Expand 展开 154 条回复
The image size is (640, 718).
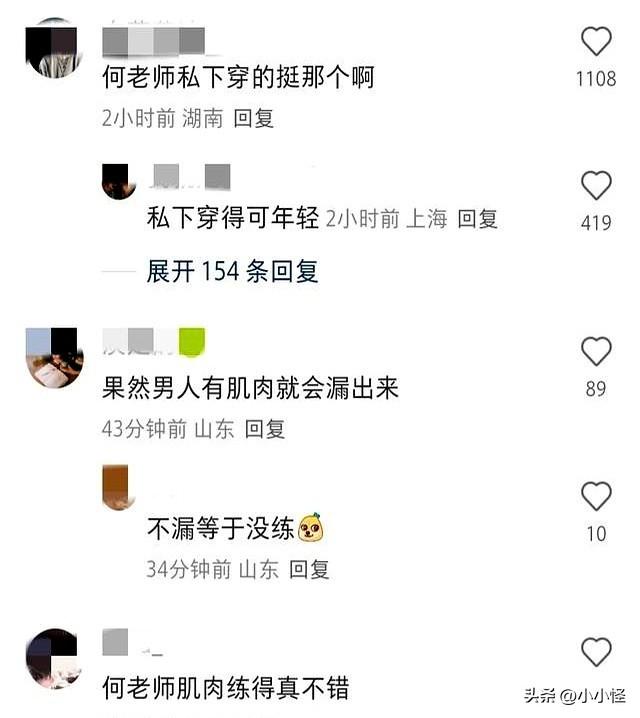232,271
